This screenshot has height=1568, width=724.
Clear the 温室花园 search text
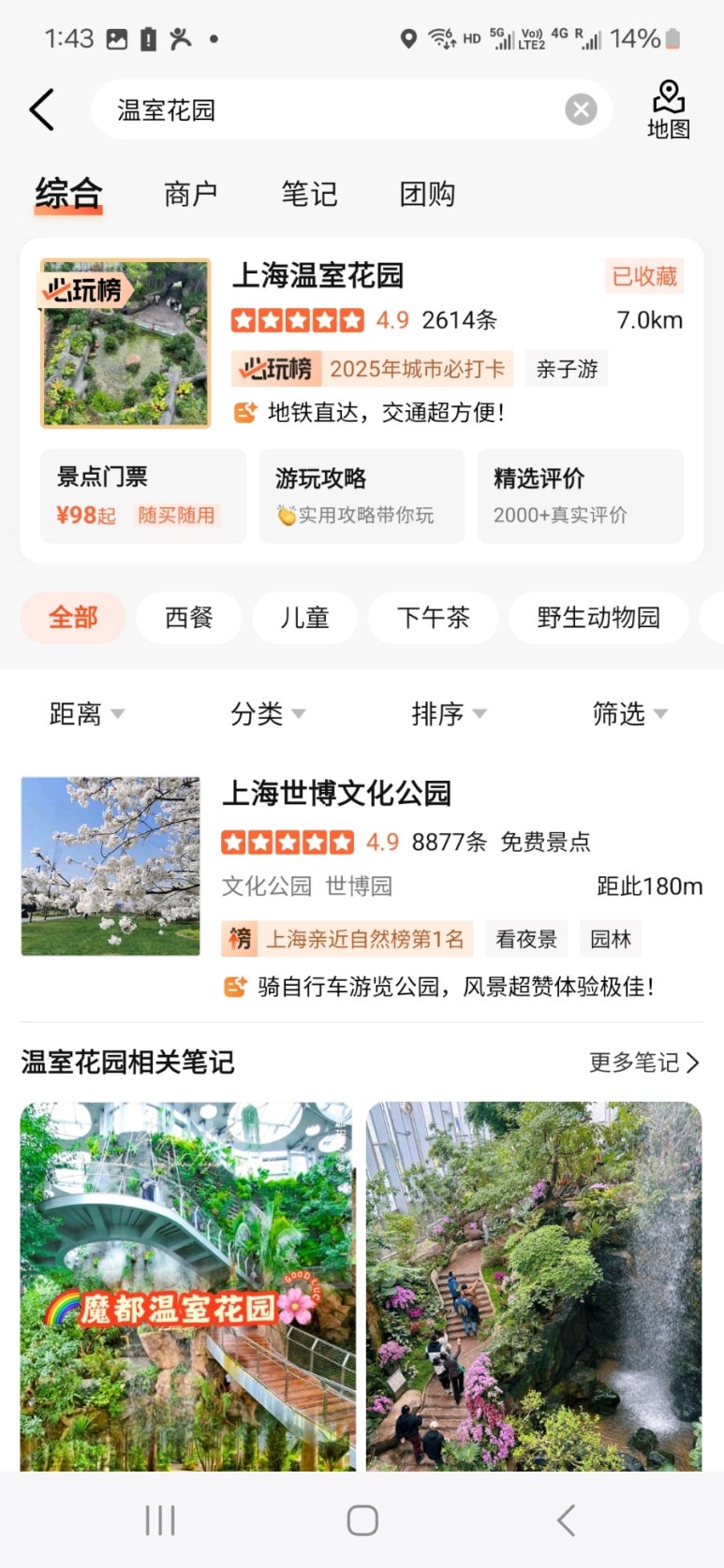point(581,110)
